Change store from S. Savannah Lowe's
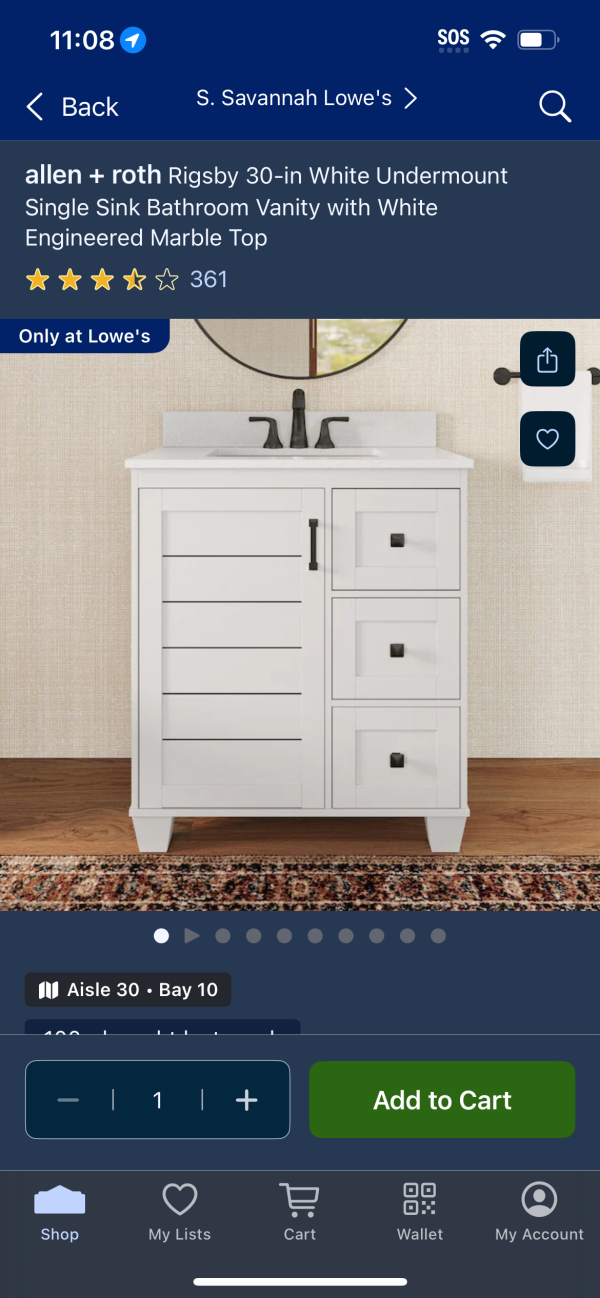The height and width of the screenshot is (1298, 600). (x=306, y=98)
